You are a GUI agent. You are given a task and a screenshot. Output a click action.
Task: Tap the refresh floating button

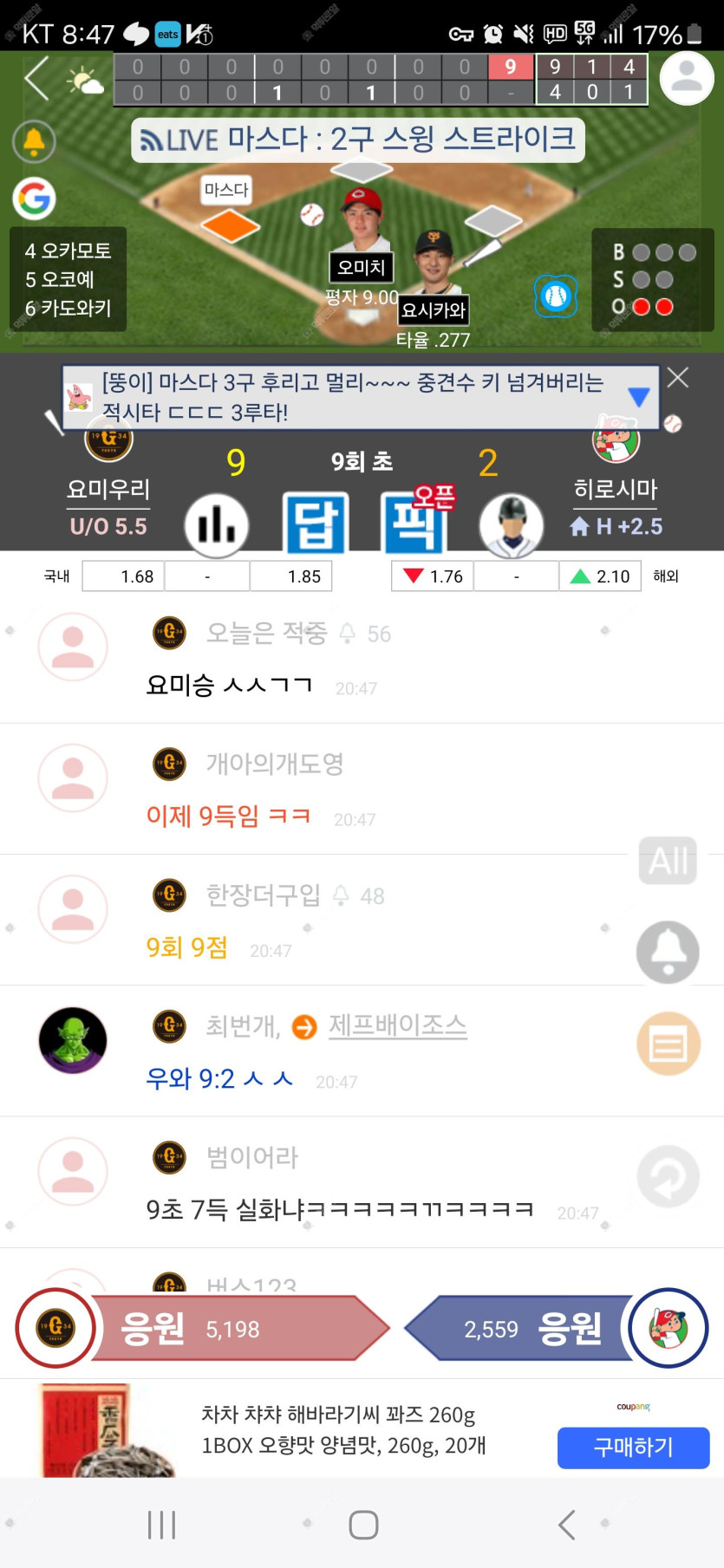[x=668, y=1177]
